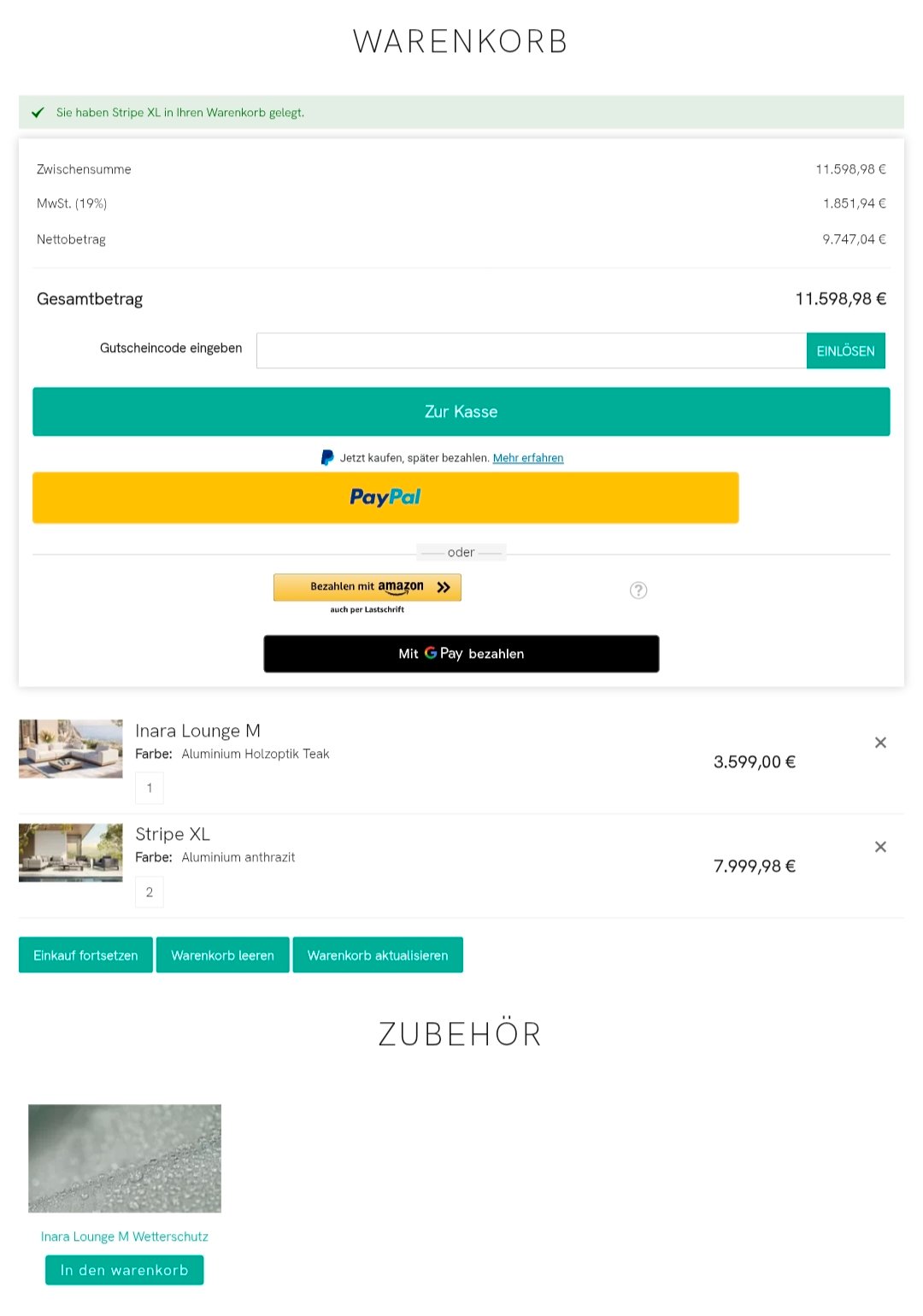
Task: Add Wetterschutz via In den warenkorb
Action: 125,1270
